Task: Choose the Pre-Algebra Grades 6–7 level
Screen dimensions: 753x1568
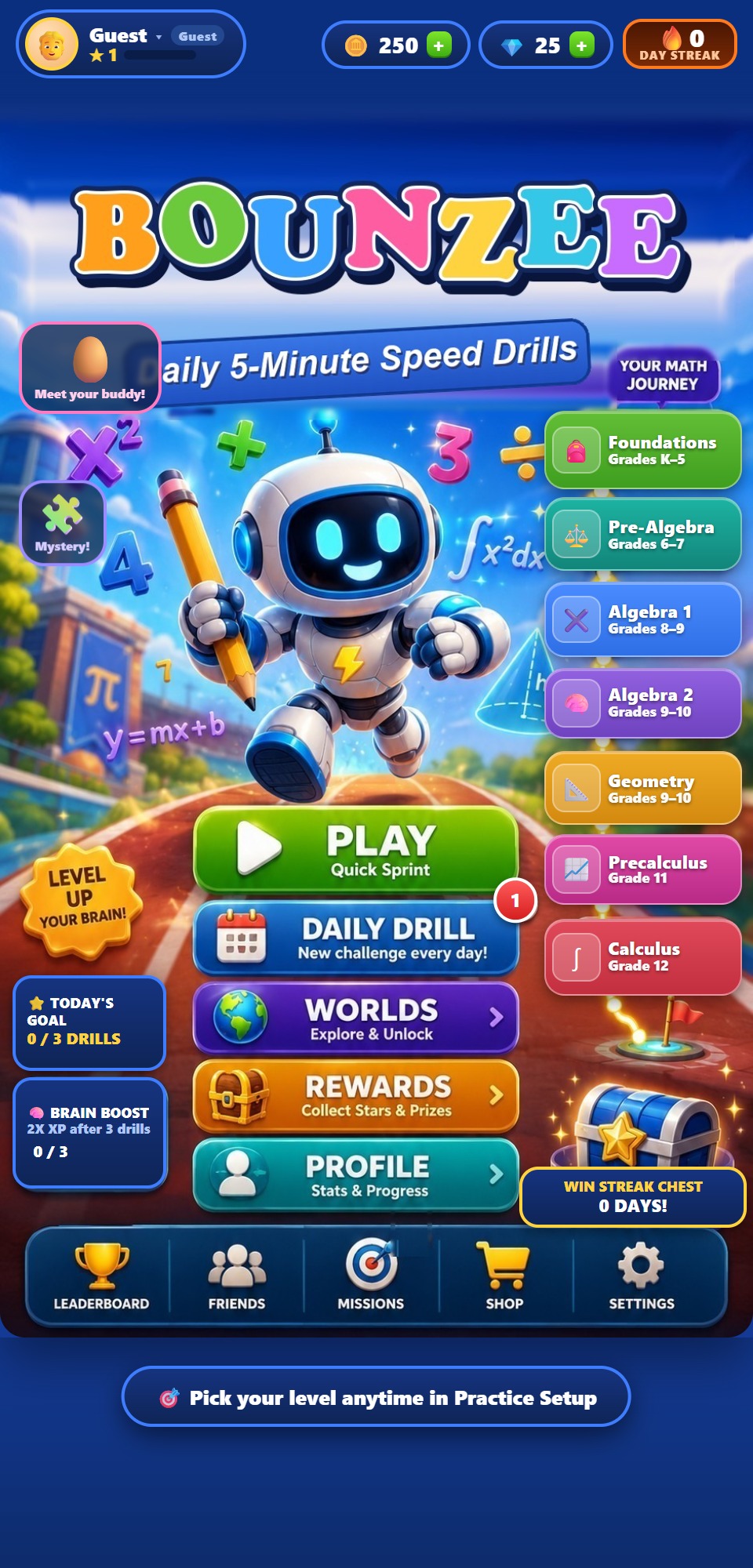Action: point(643,535)
